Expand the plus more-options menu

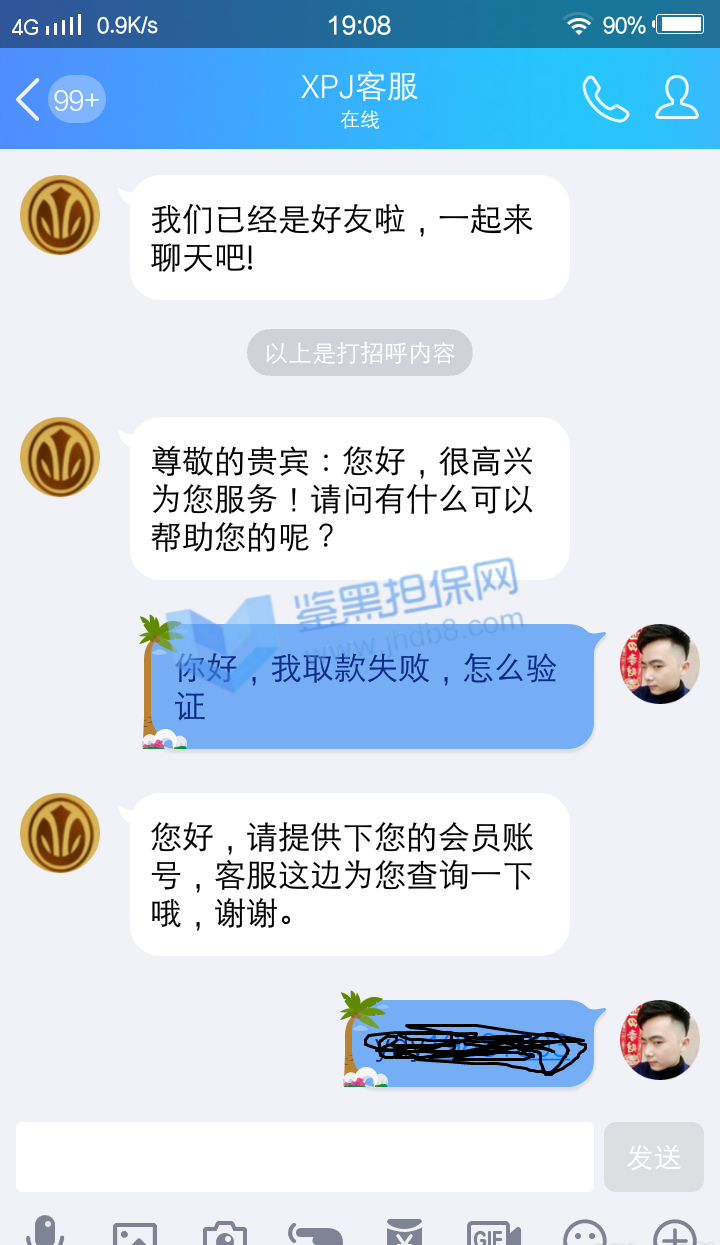(x=675, y=1234)
